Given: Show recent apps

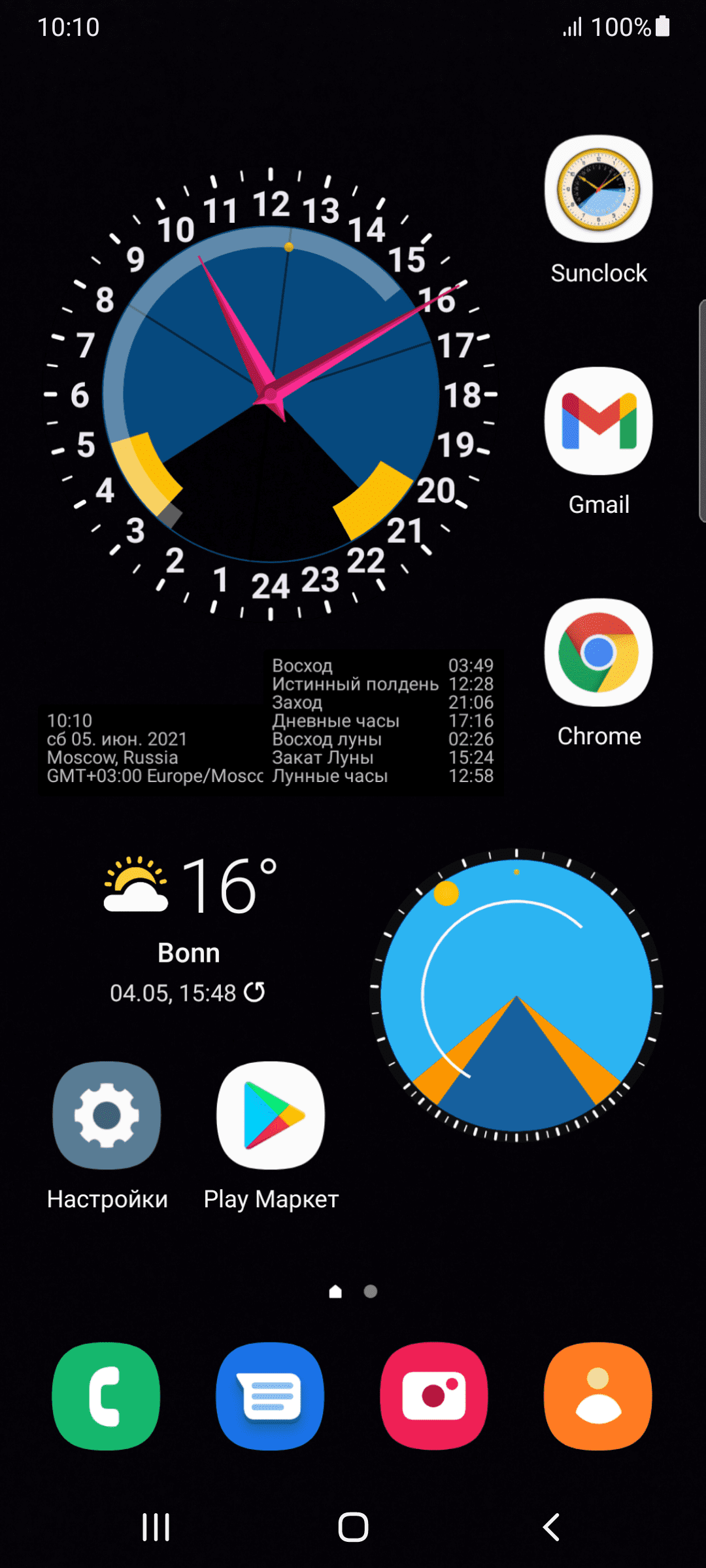Looking at the screenshot, I should pos(156,1527).
